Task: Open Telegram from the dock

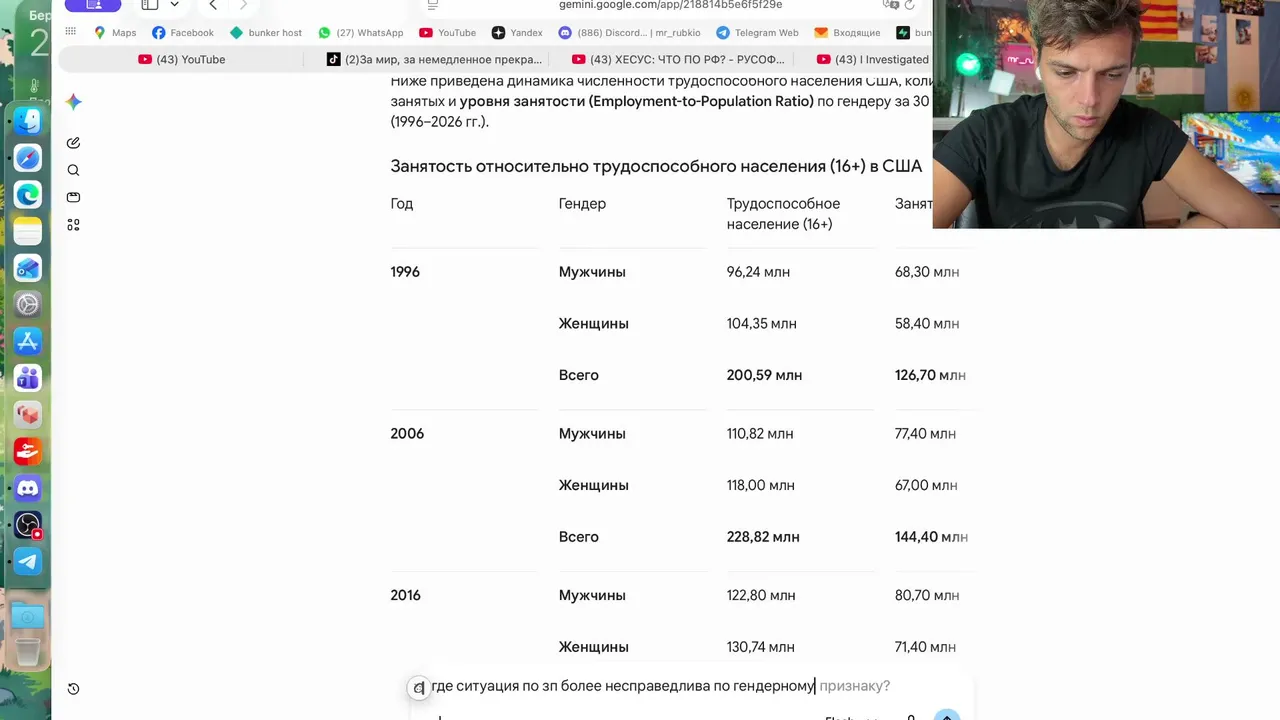Action: [x=28, y=561]
